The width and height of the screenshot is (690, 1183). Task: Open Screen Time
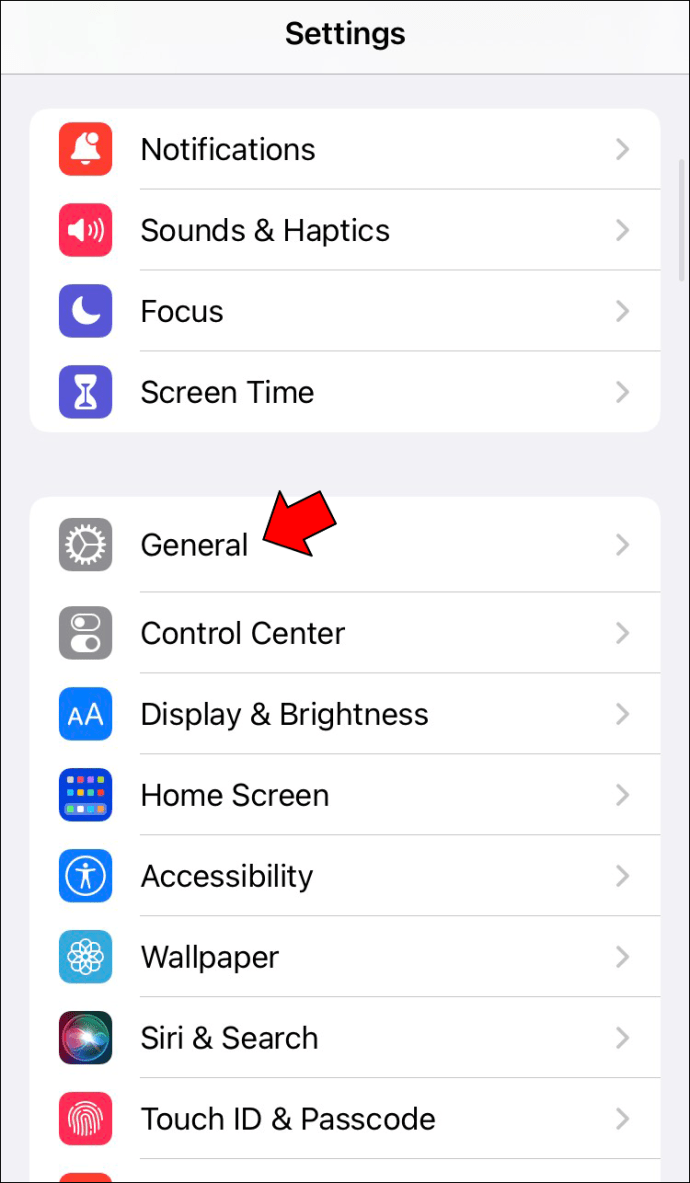click(x=345, y=392)
